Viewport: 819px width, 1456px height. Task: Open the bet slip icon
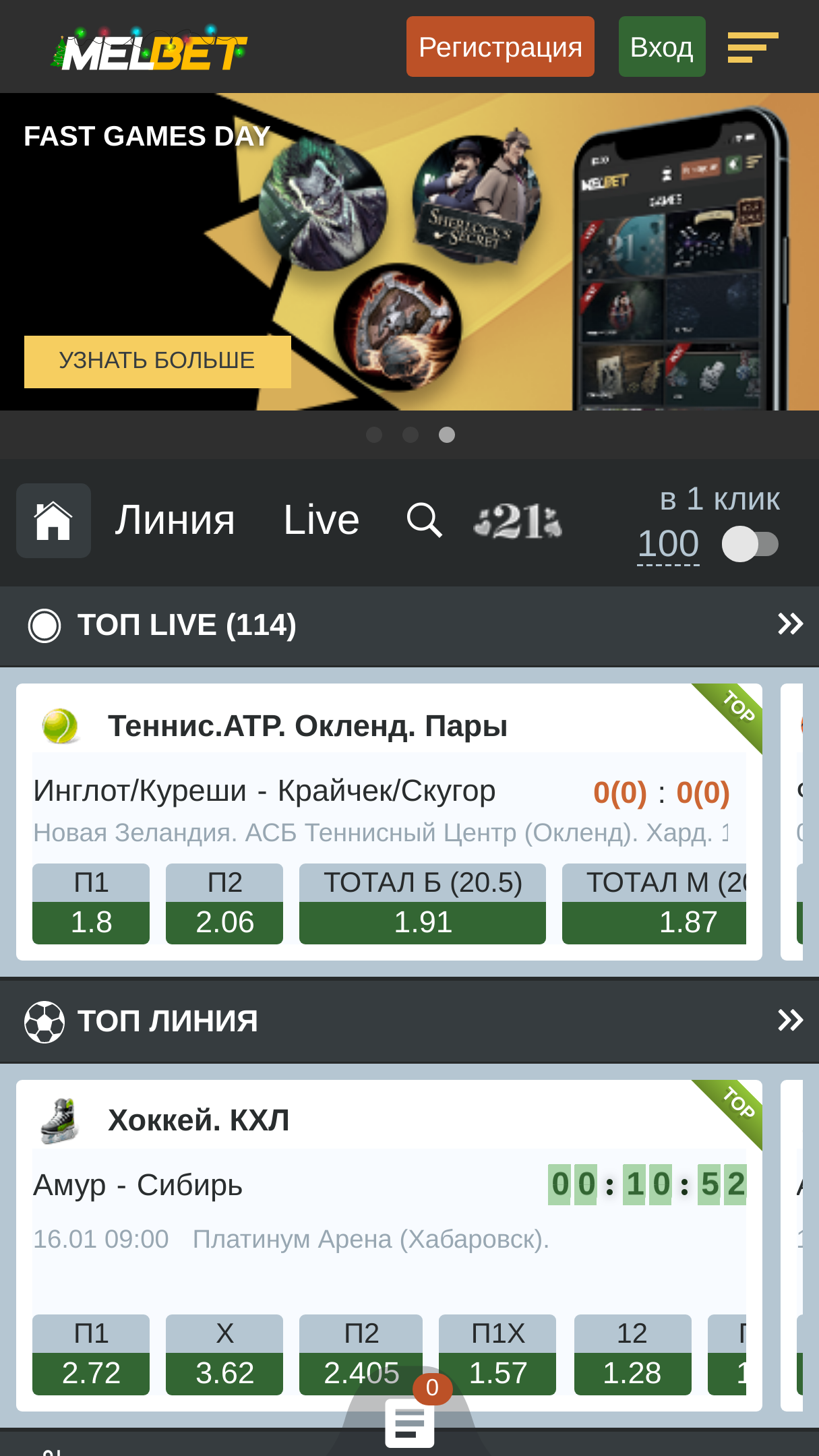pos(409,1422)
